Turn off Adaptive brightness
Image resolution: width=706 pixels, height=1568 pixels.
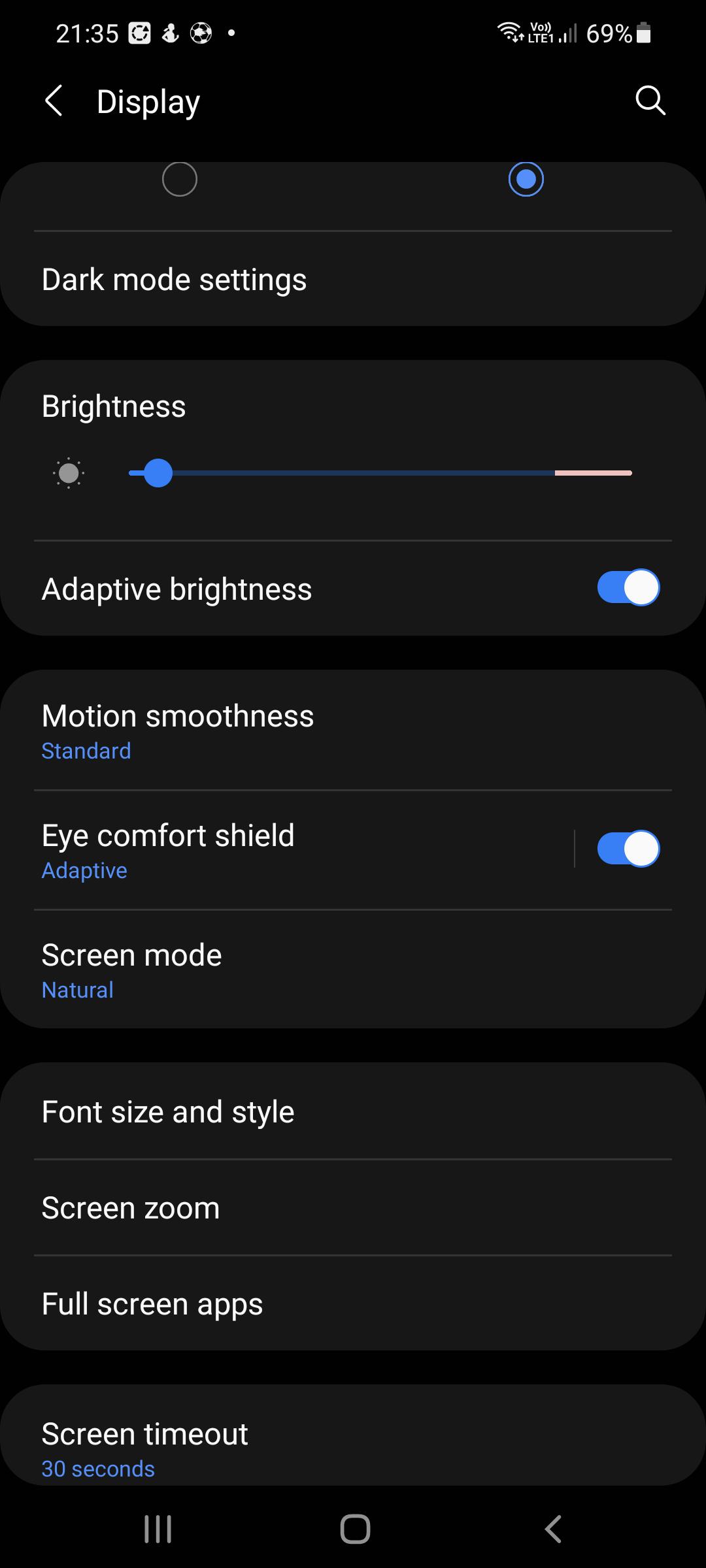[x=628, y=588]
